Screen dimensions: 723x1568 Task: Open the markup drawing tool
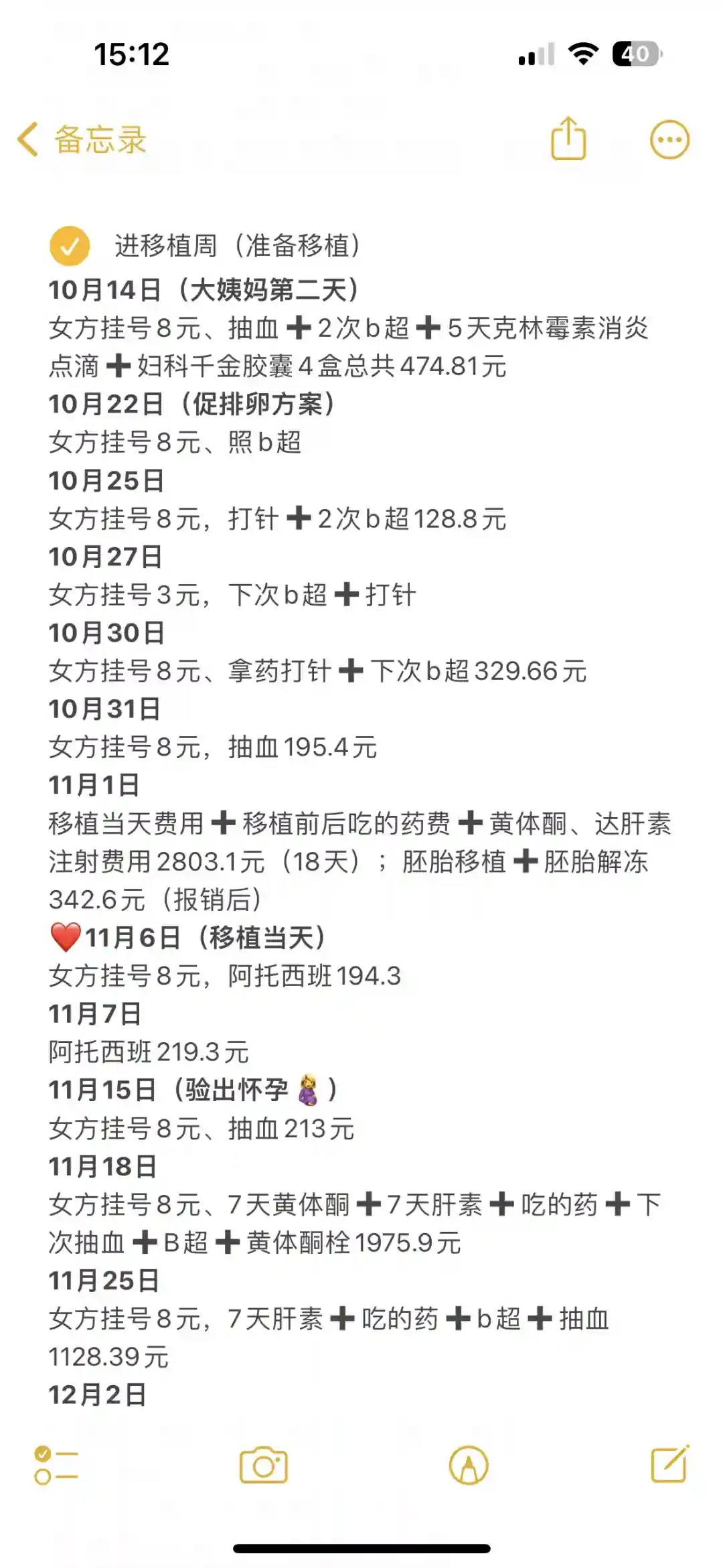[x=469, y=1466]
